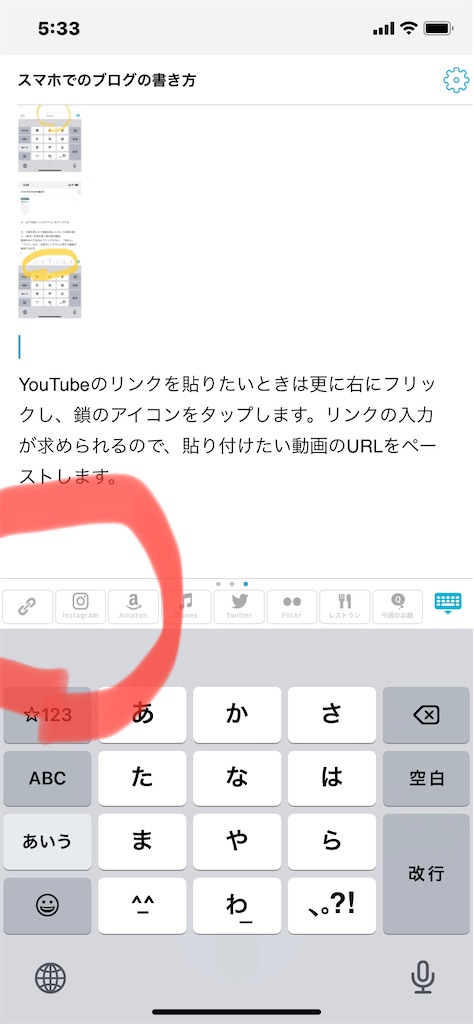This screenshot has height=1024, width=474.
Task: Switch keyboard to ABC mode
Action: (x=48, y=778)
